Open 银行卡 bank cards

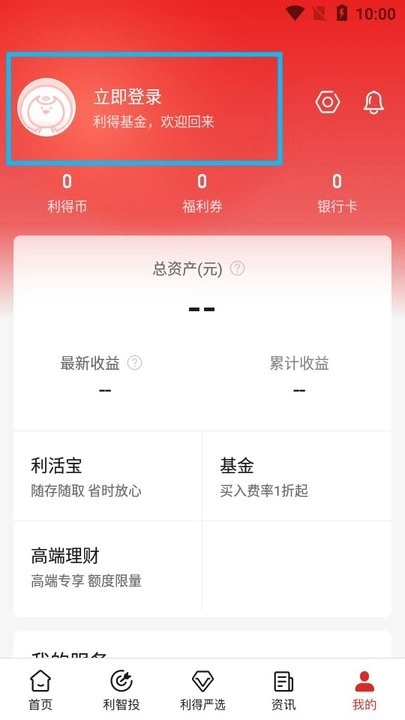click(x=337, y=194)
